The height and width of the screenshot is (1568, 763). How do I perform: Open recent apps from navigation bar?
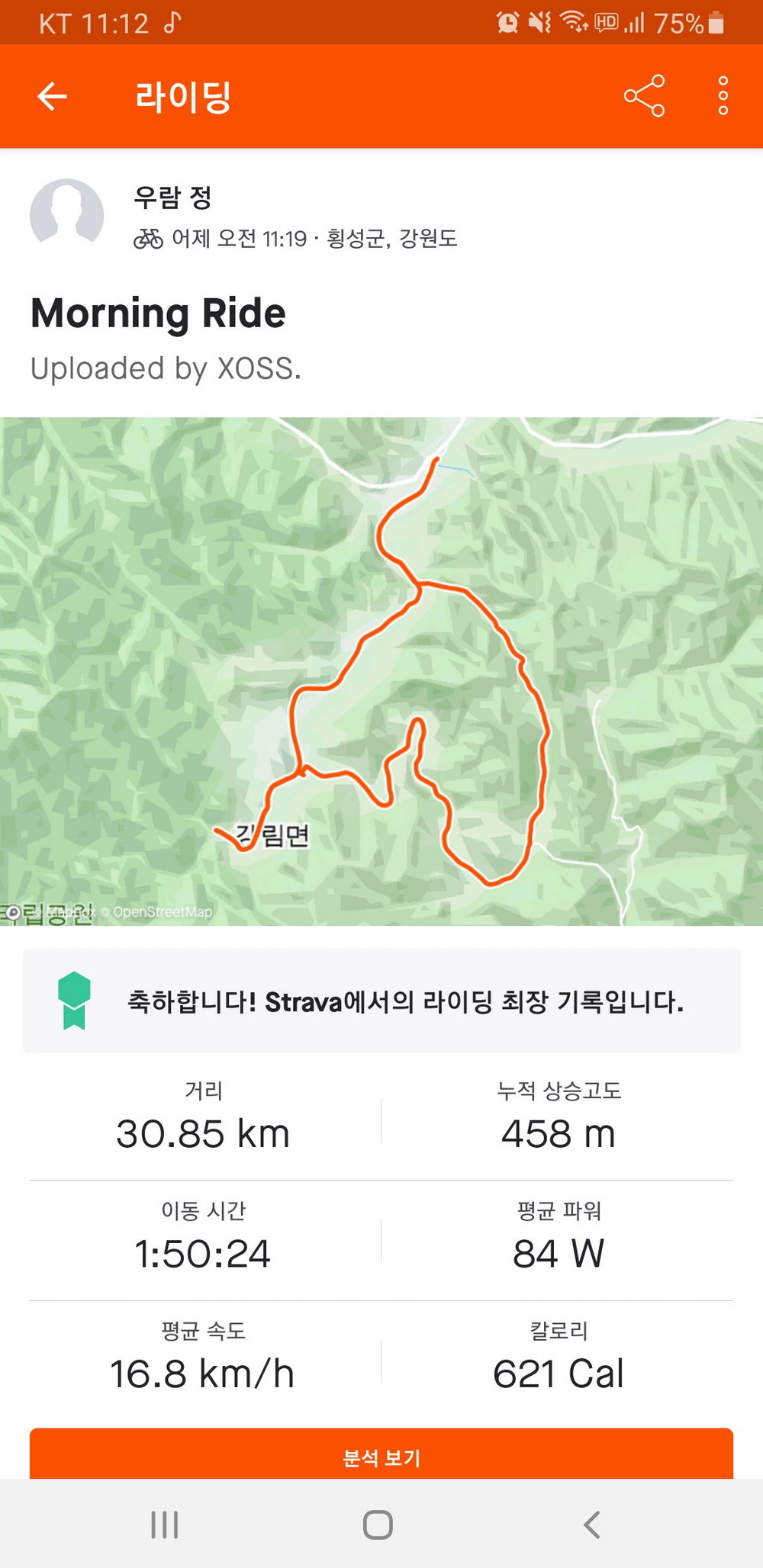click(x=164, y=1525)
